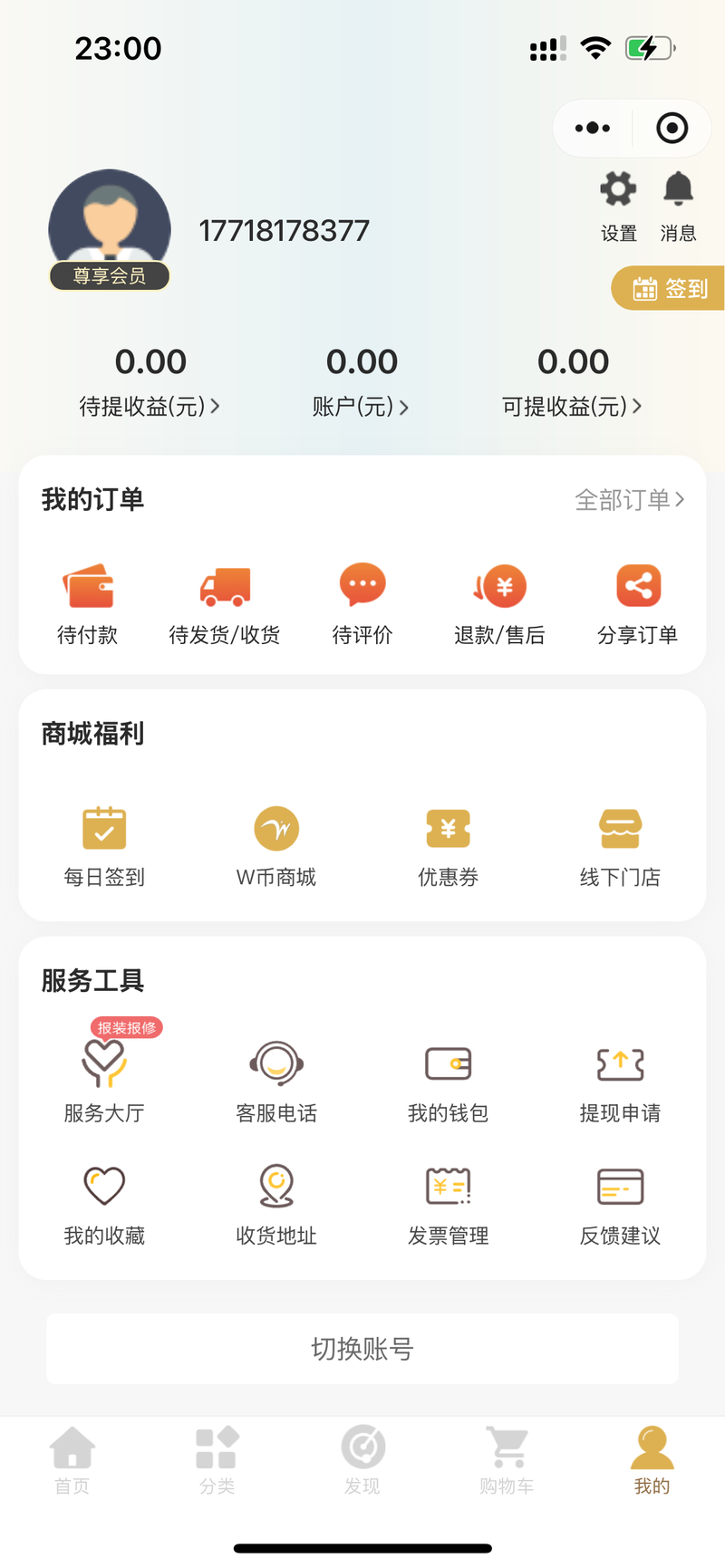This screenshot has height=1568, width=725.
Task: Open 线下门店 offline stores
Action: [x=620, y=846]
